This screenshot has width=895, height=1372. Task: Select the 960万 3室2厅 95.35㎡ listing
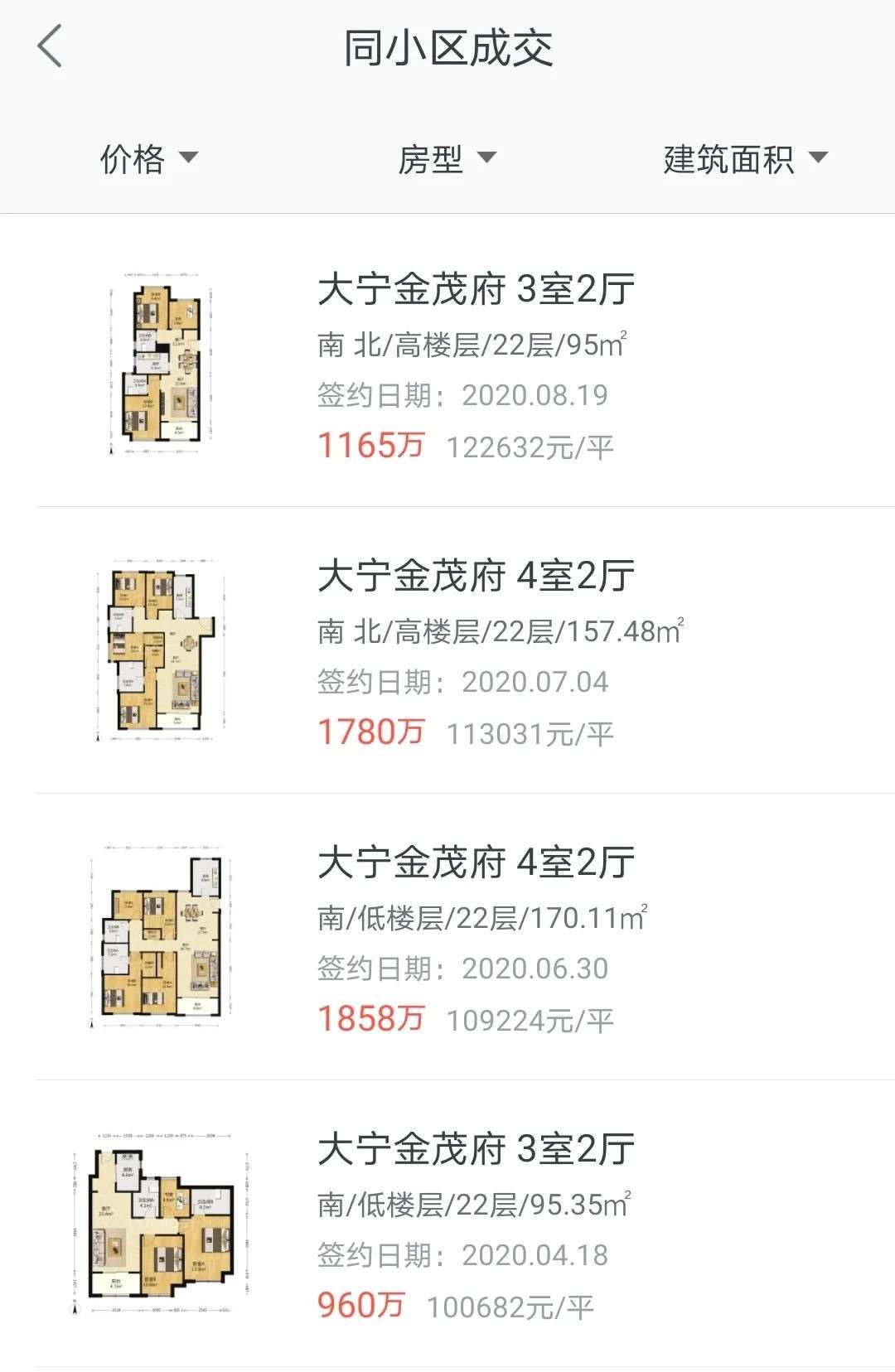(447, 1224)
